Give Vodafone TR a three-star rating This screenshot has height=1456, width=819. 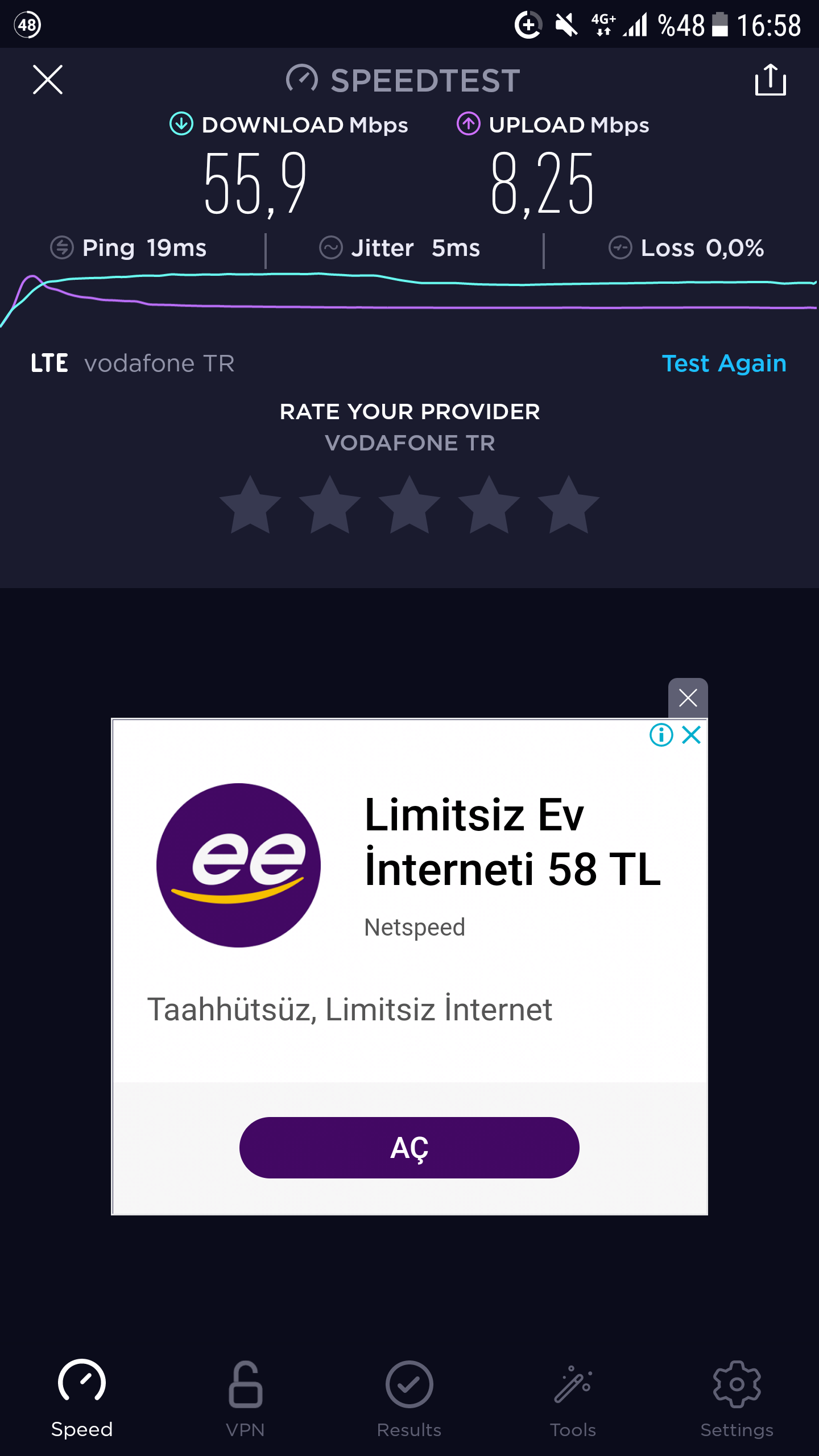409,505
